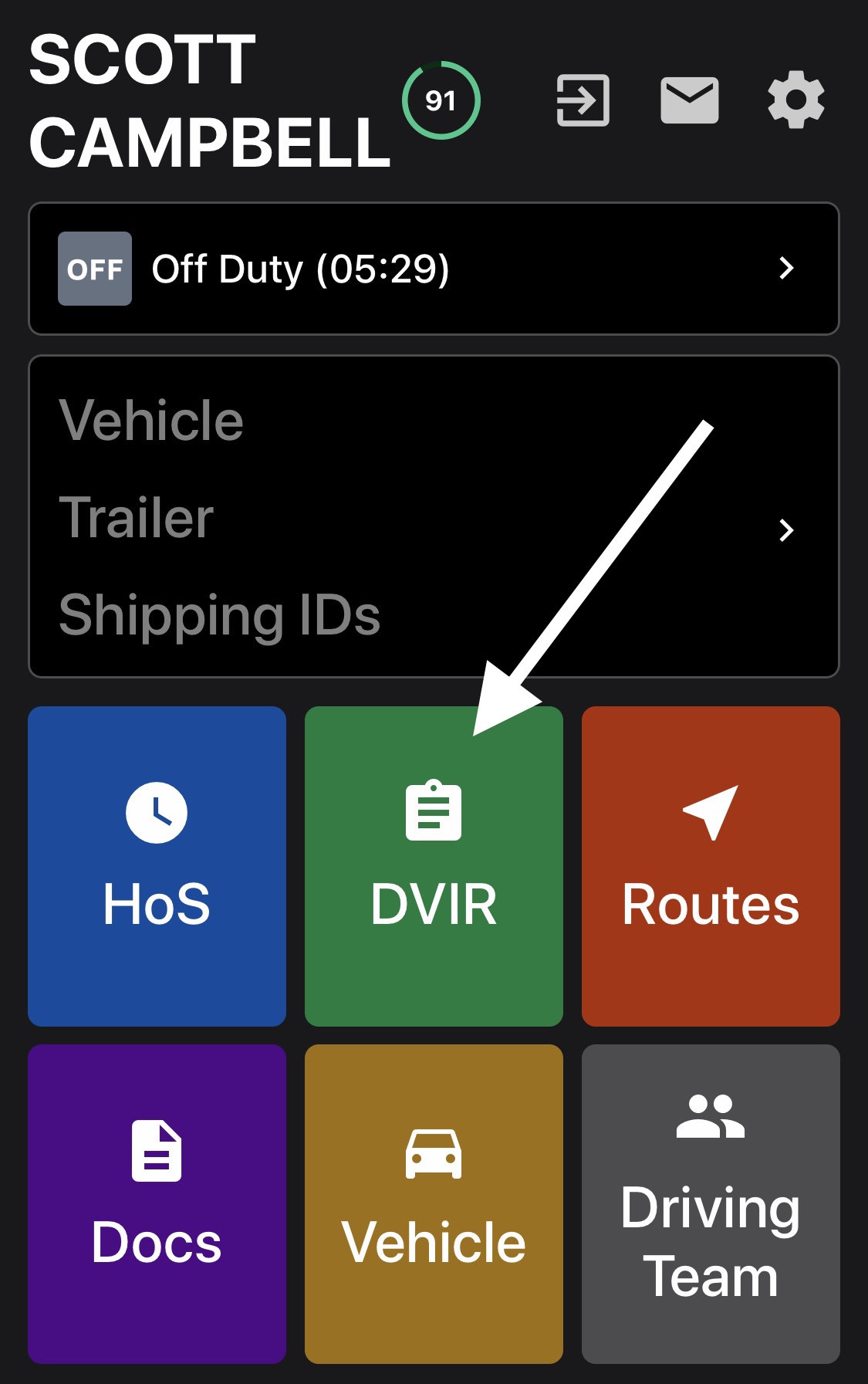Select the Vehicle tile with car icon
This screenshot has height=1384, width=868.
[434, 1203]
